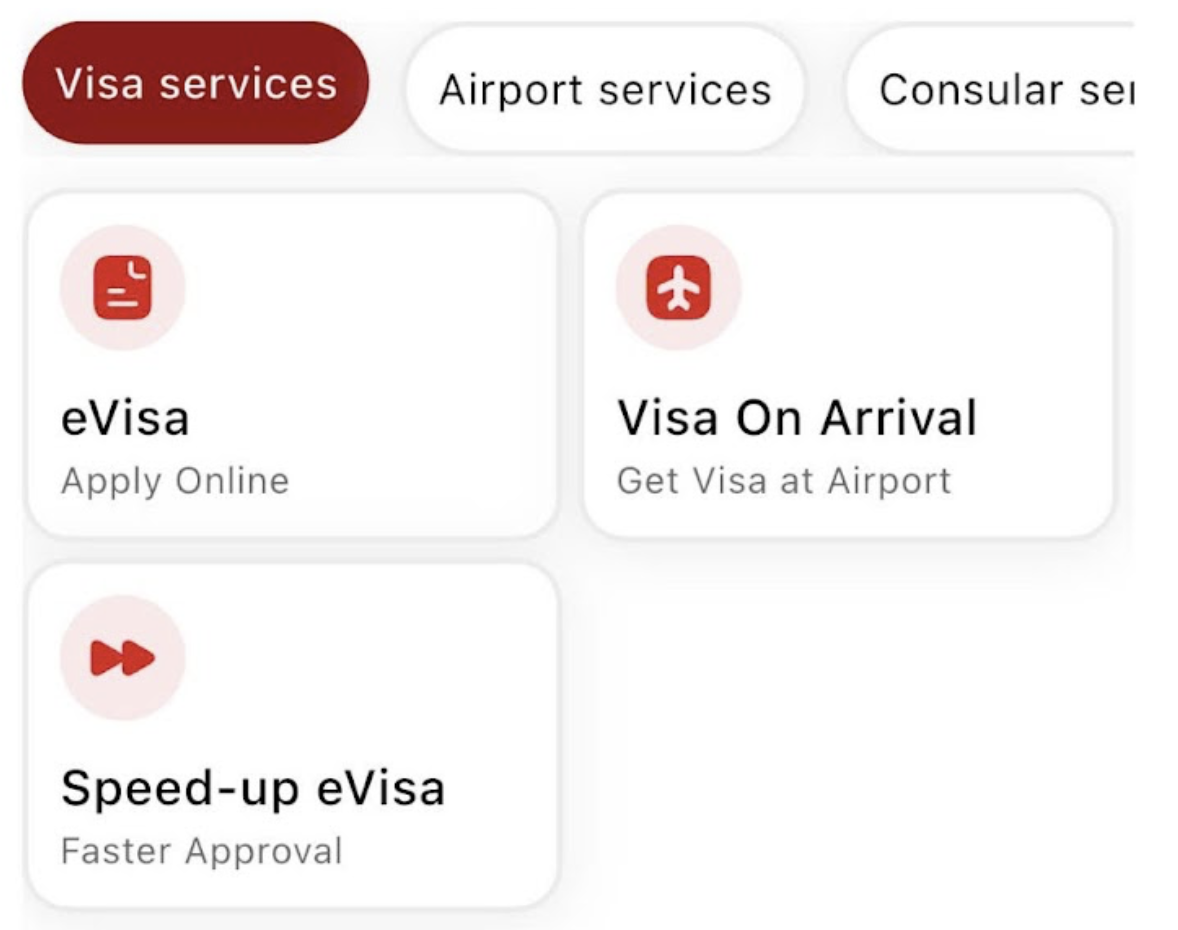Viewport: 1178px width, 930px height.
Task: Select the Visa services chip
Action: 195,84
